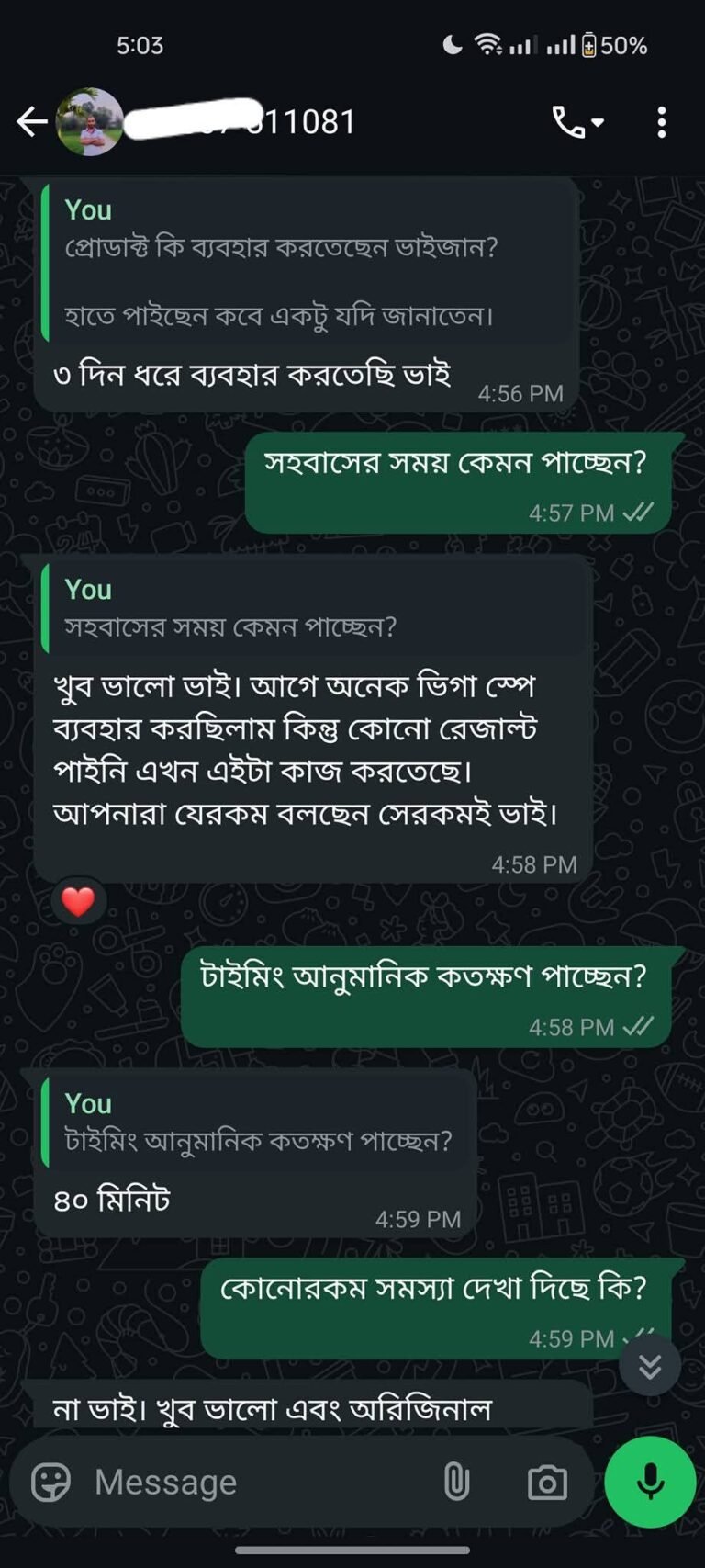Jump to quoted message টাইমিং আনুমানিক কতক্ষণ পাচ্ছেন
Screen dimensions: 705x1568
click(x=257, y=1123)
